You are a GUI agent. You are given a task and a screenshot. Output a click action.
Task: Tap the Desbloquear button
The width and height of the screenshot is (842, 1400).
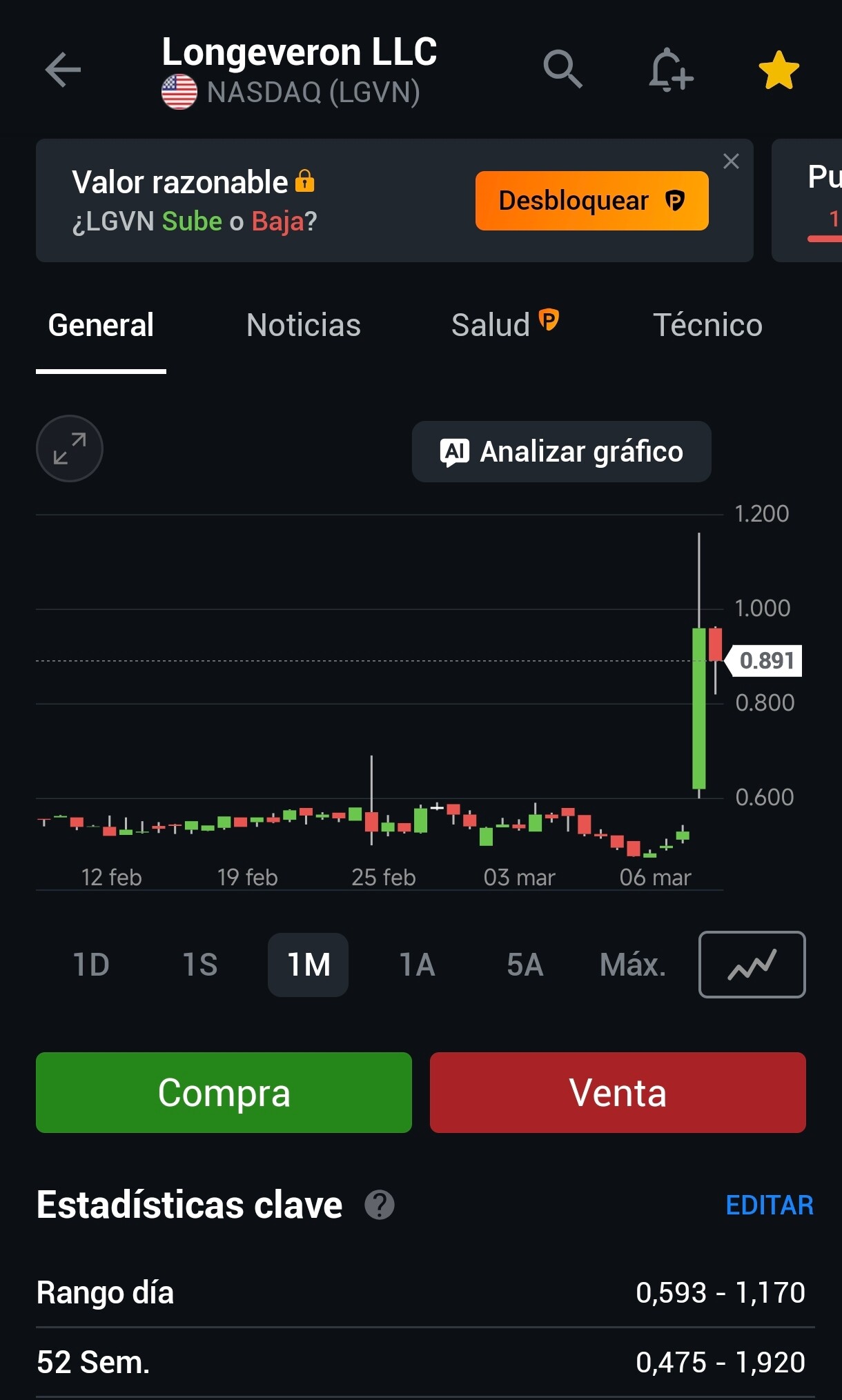click(591, 201)
